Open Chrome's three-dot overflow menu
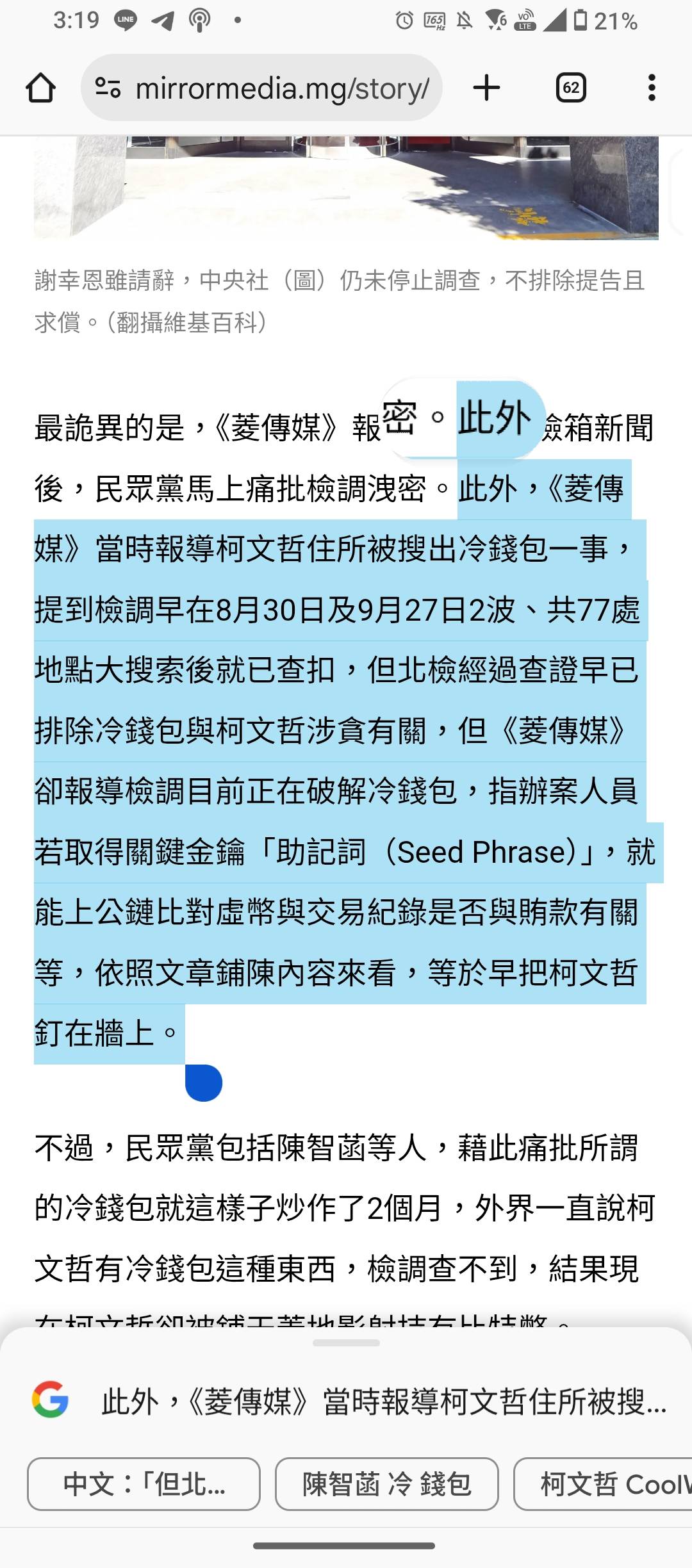Image resolution: width=692 pixels, height=1568 pixels. pyautogui.click(x=652, y=88)
